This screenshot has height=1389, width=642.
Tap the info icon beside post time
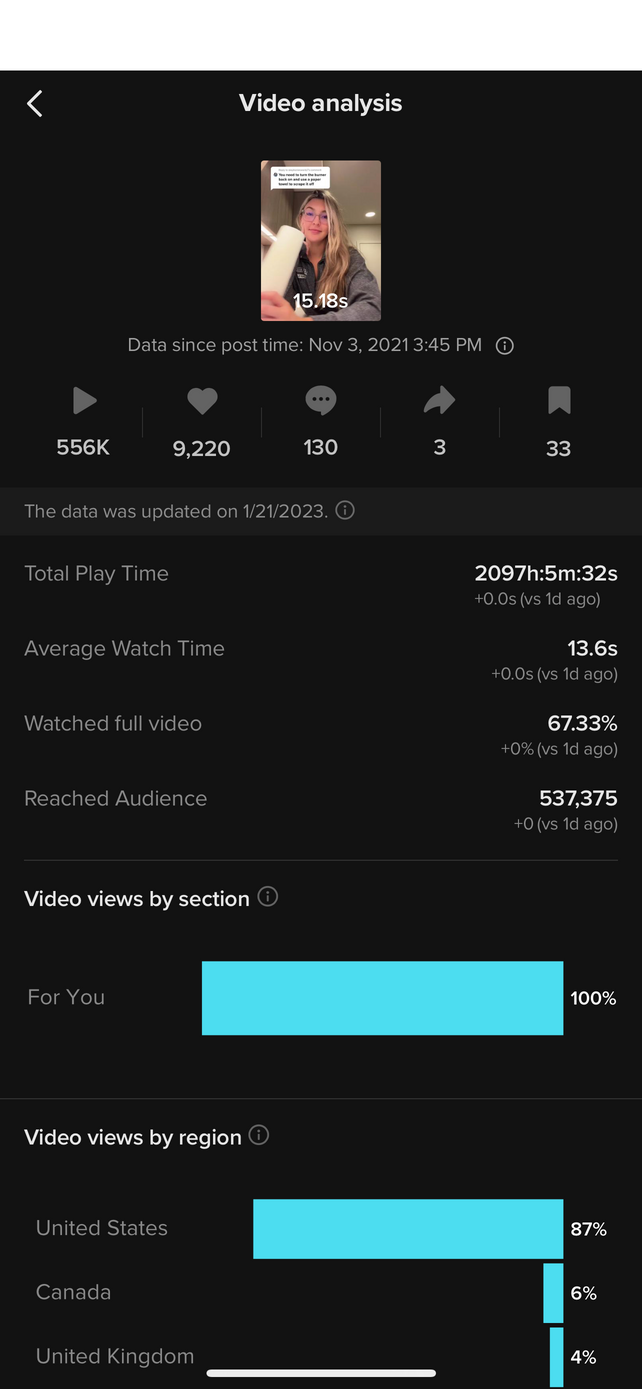click(505, 346)
